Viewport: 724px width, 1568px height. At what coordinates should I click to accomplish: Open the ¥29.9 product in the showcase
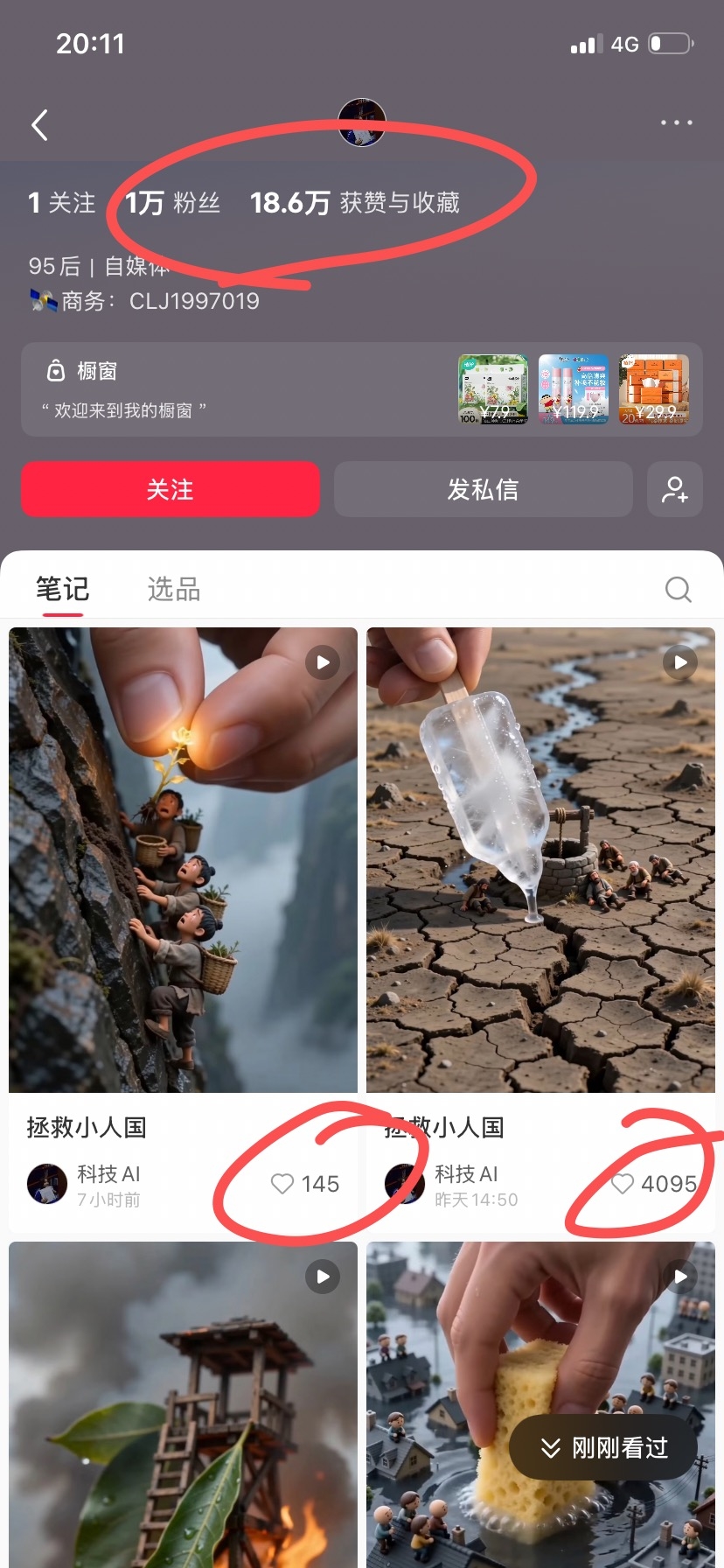(654, 389)
